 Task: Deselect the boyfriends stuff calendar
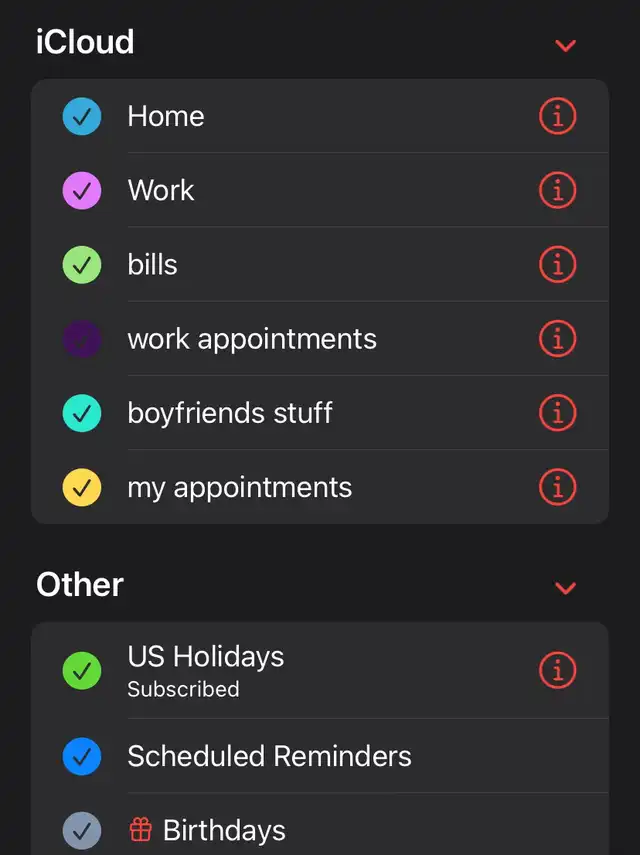[x=82, y=413]
